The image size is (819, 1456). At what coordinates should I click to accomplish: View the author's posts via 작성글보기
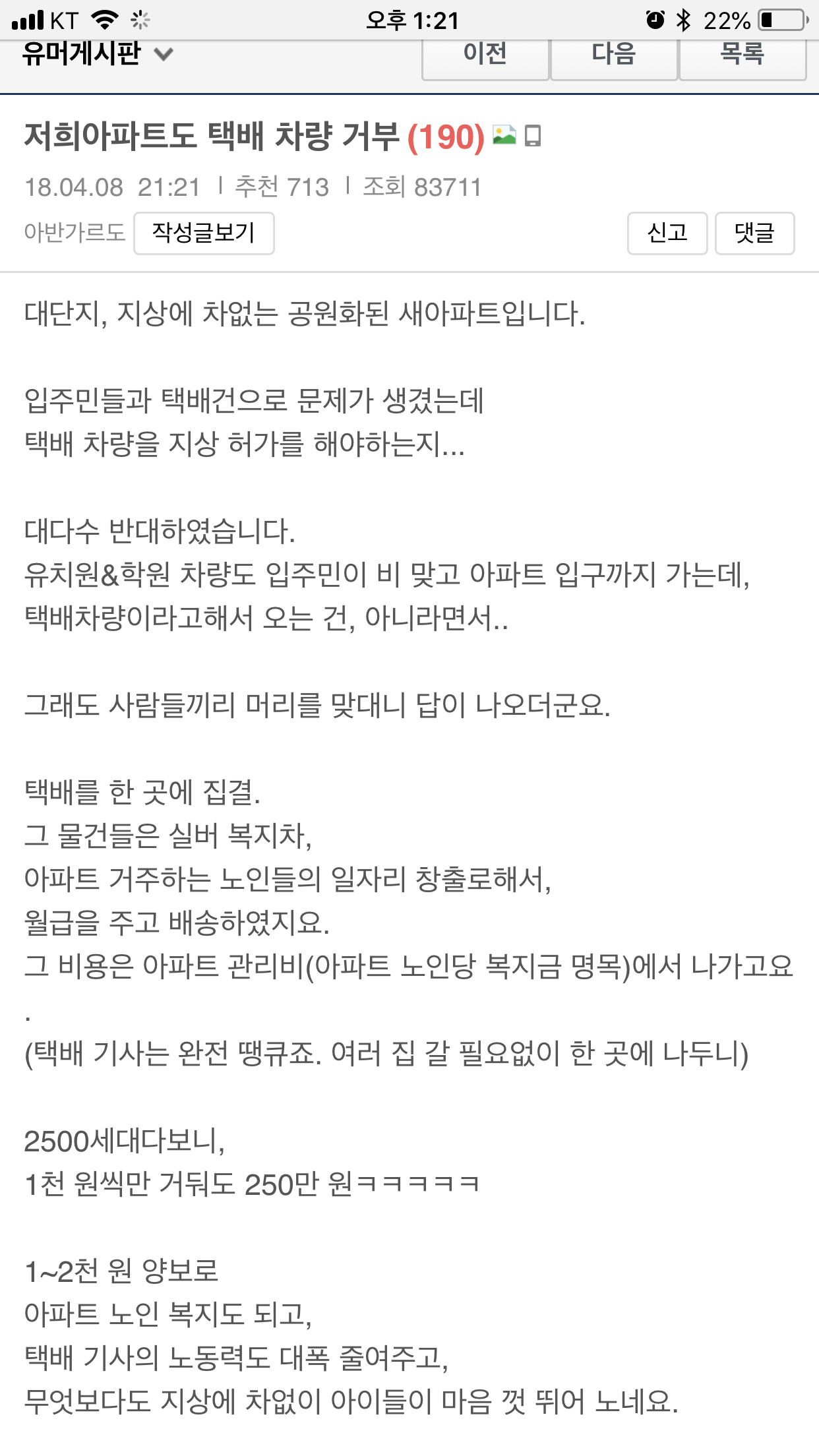click(x=204, y=233)
